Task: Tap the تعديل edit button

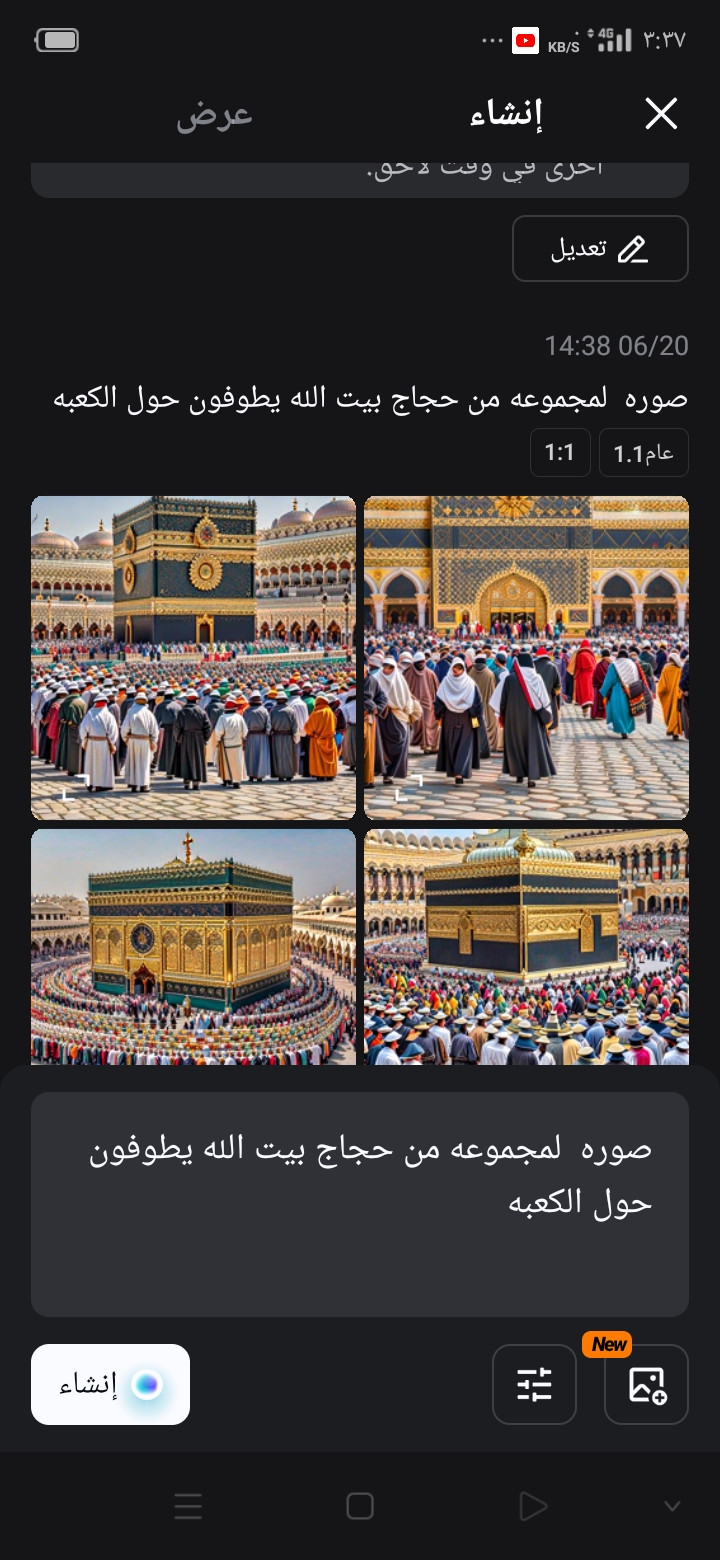Action: pos(600,249)
